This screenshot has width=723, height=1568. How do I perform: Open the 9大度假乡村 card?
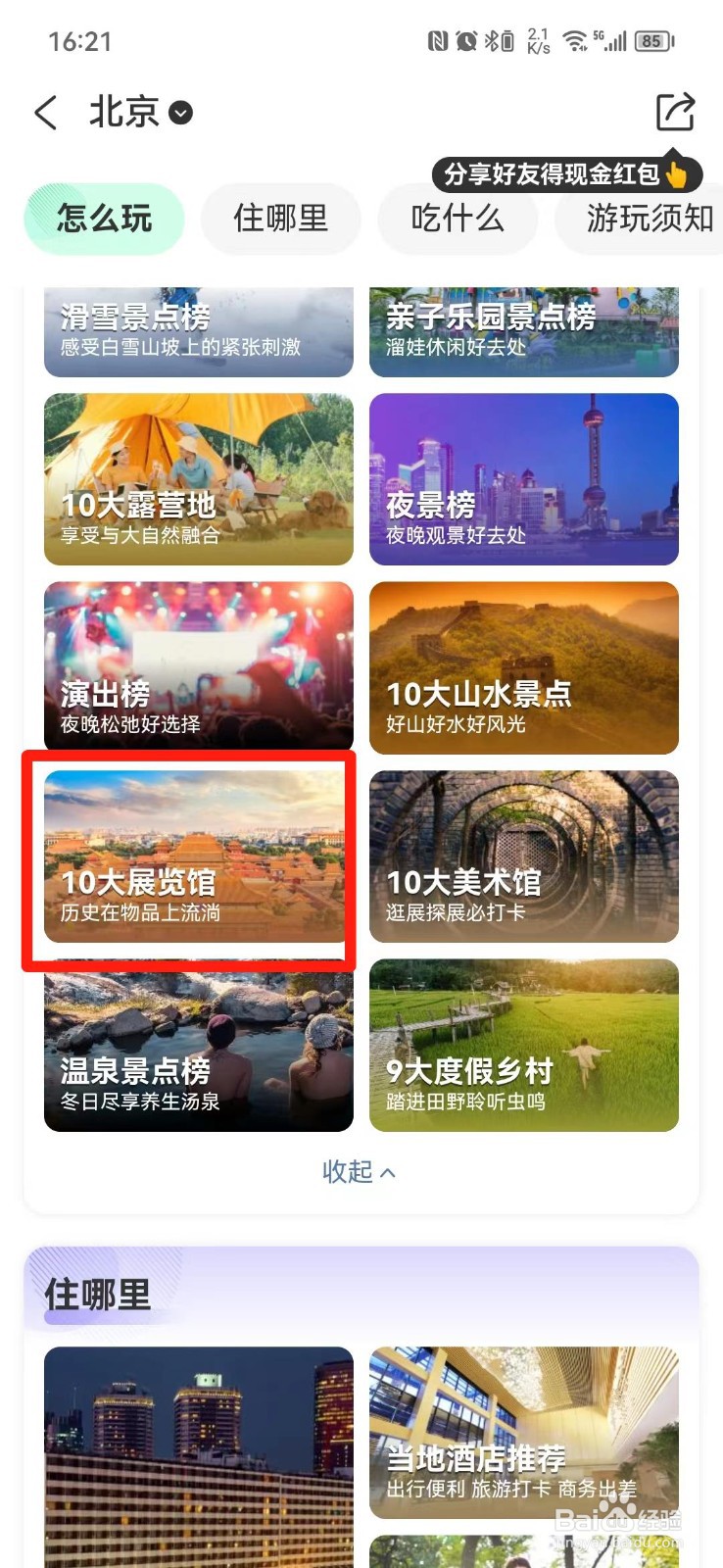pos(523,1045)
